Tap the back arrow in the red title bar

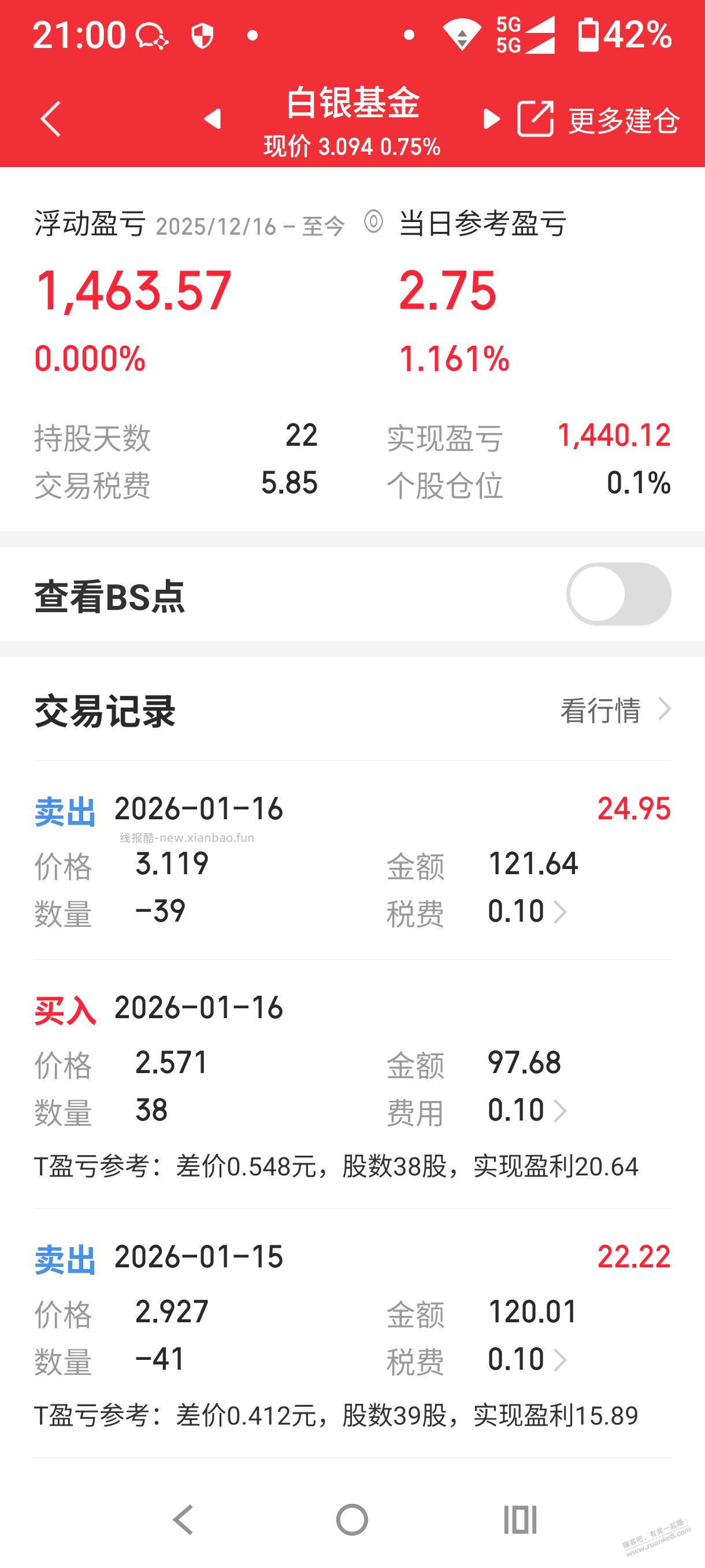click(x=51, y=119)
